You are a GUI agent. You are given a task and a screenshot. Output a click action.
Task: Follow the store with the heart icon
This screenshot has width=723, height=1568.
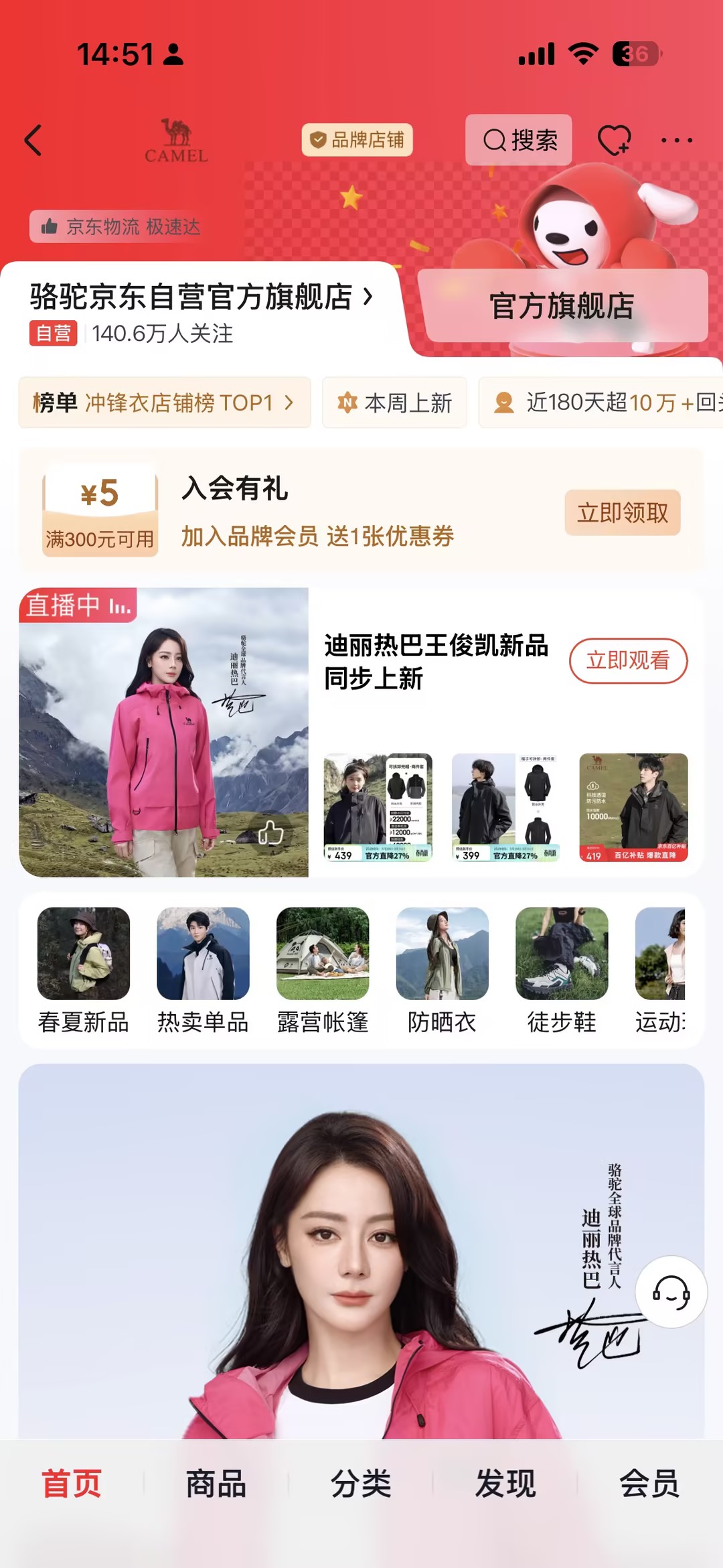pyautogui.click(x=614, y=140)
